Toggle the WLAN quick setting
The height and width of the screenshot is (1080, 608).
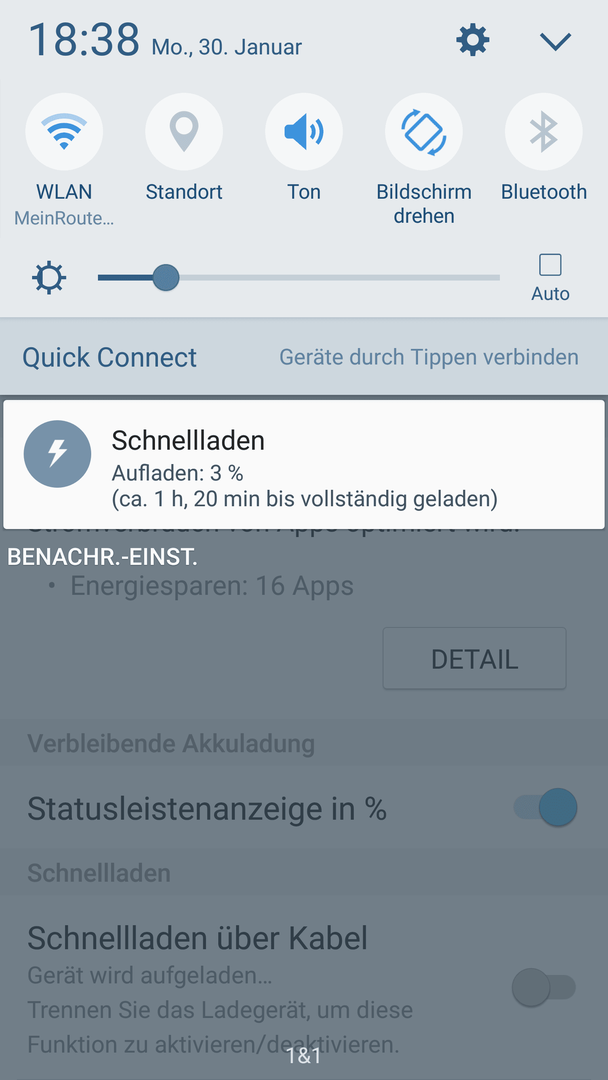pos(64,132)
